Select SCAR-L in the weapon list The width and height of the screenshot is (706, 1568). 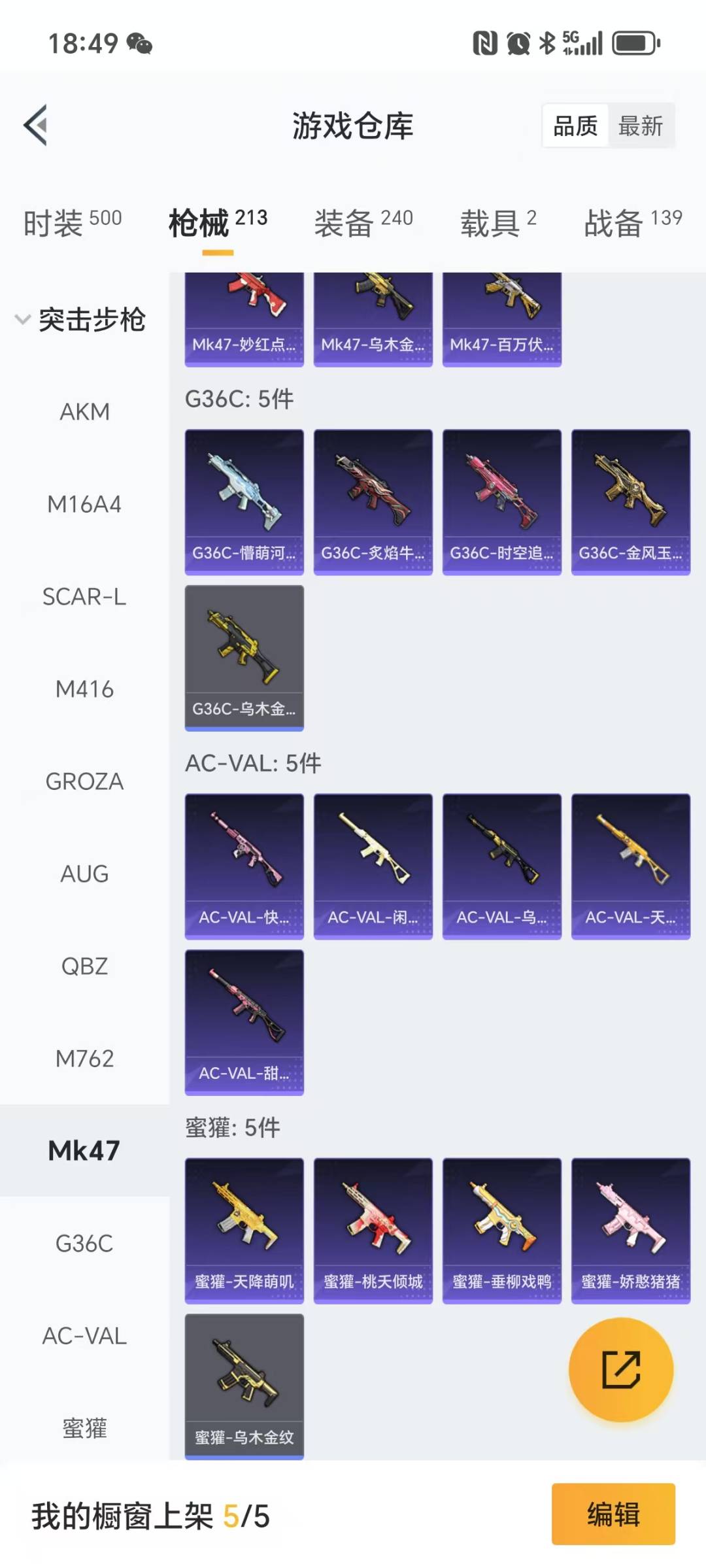[84, 597]
